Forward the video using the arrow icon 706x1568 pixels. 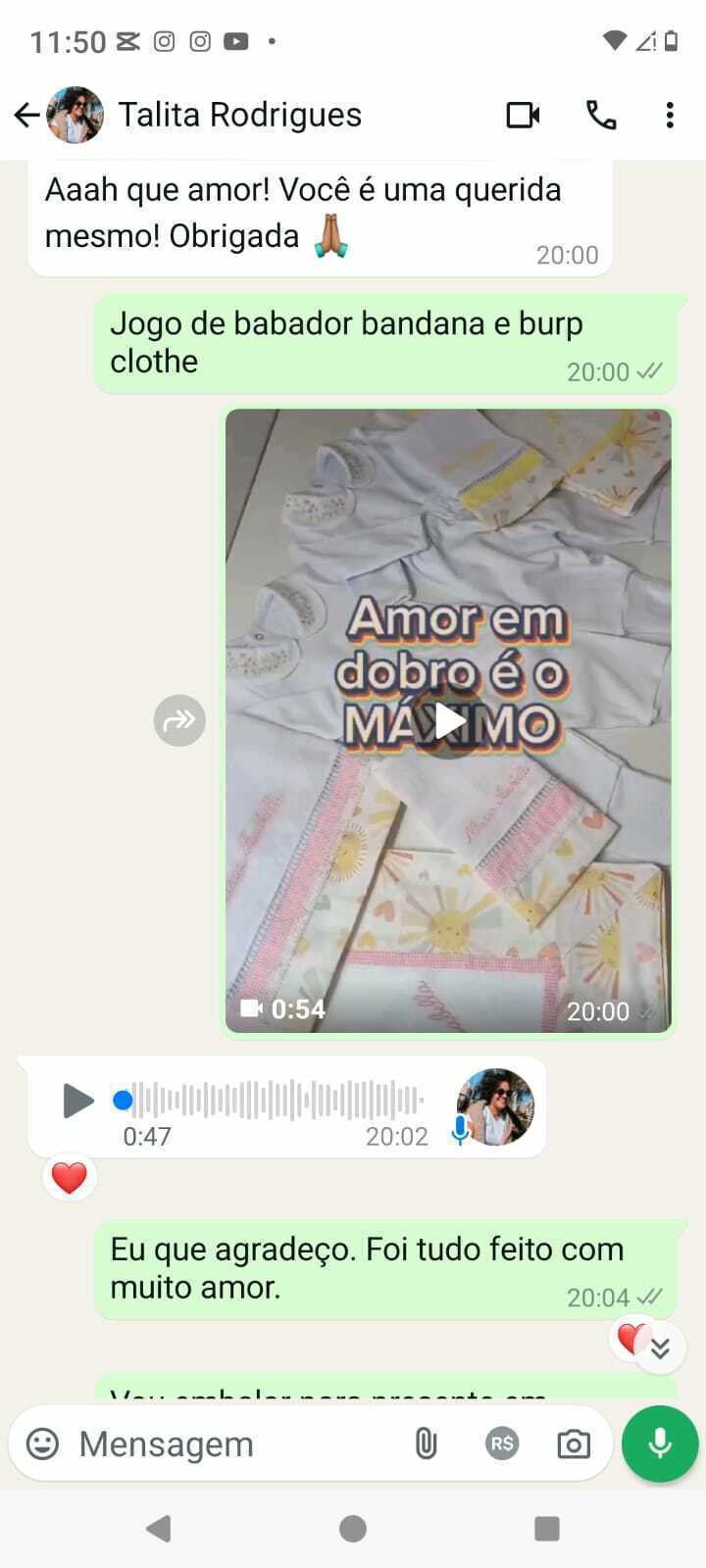point(180,721)
